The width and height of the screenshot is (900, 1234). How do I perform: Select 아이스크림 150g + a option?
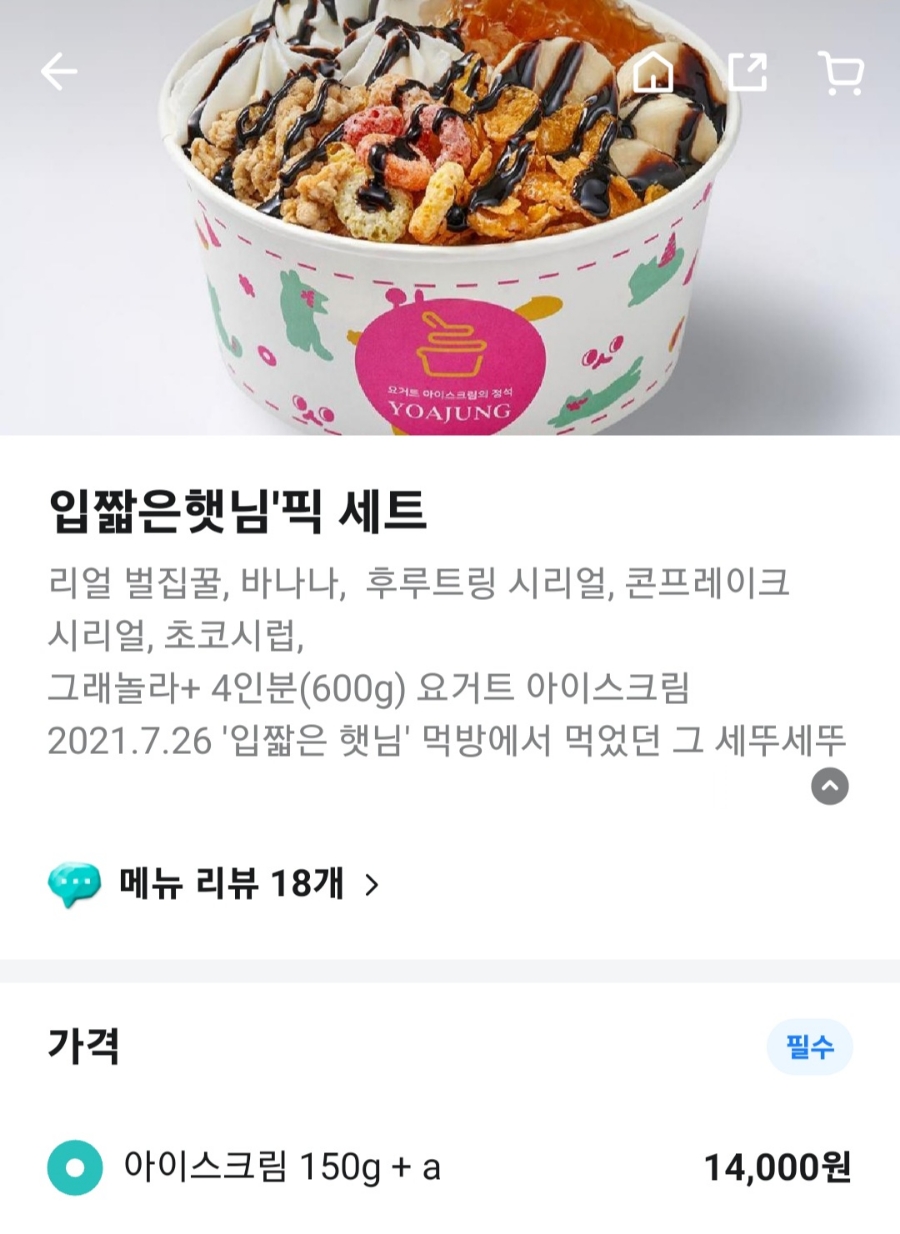click(x=75, y=1167)
